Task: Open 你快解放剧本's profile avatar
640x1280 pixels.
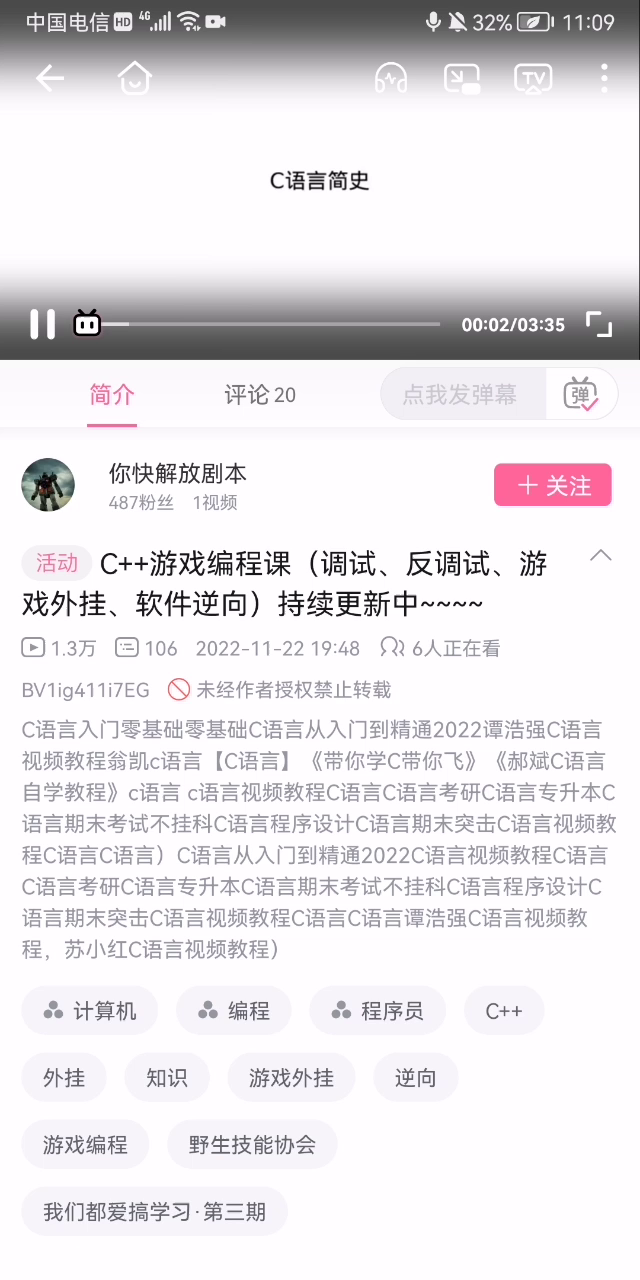Action: coord(48,486)
